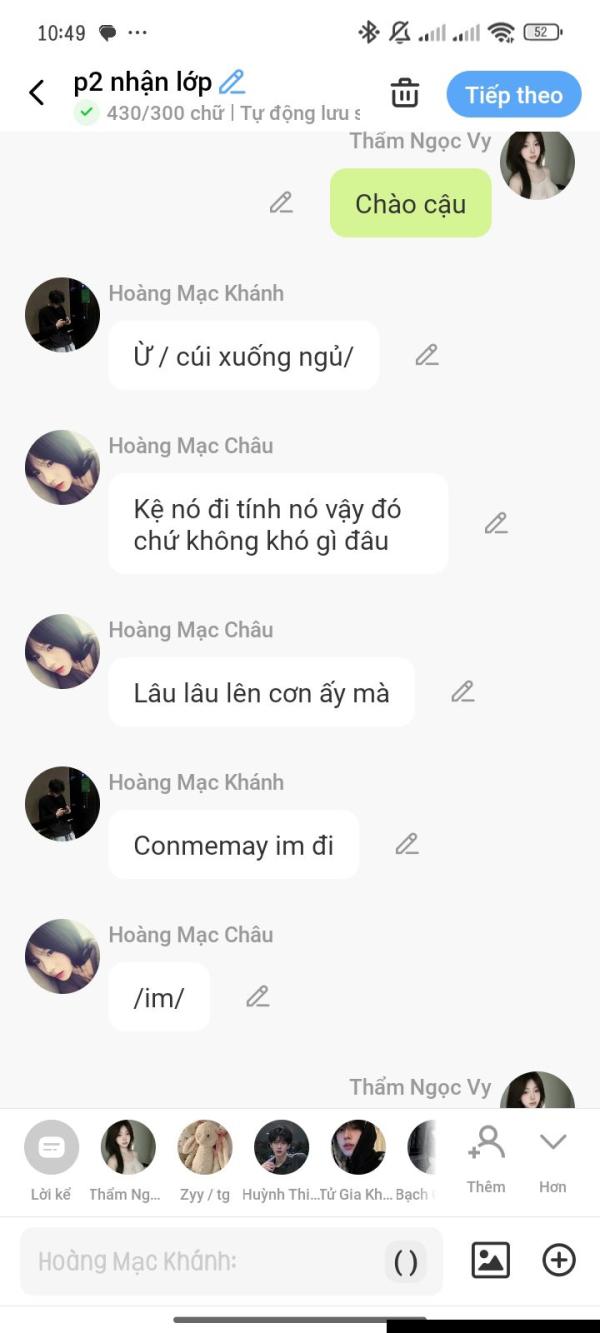Edit the 'Ừ / cúi xuống ngủ/' message
Image resolution: width=600 pixels, height=1333 pixels.
[x=427, y=355]
